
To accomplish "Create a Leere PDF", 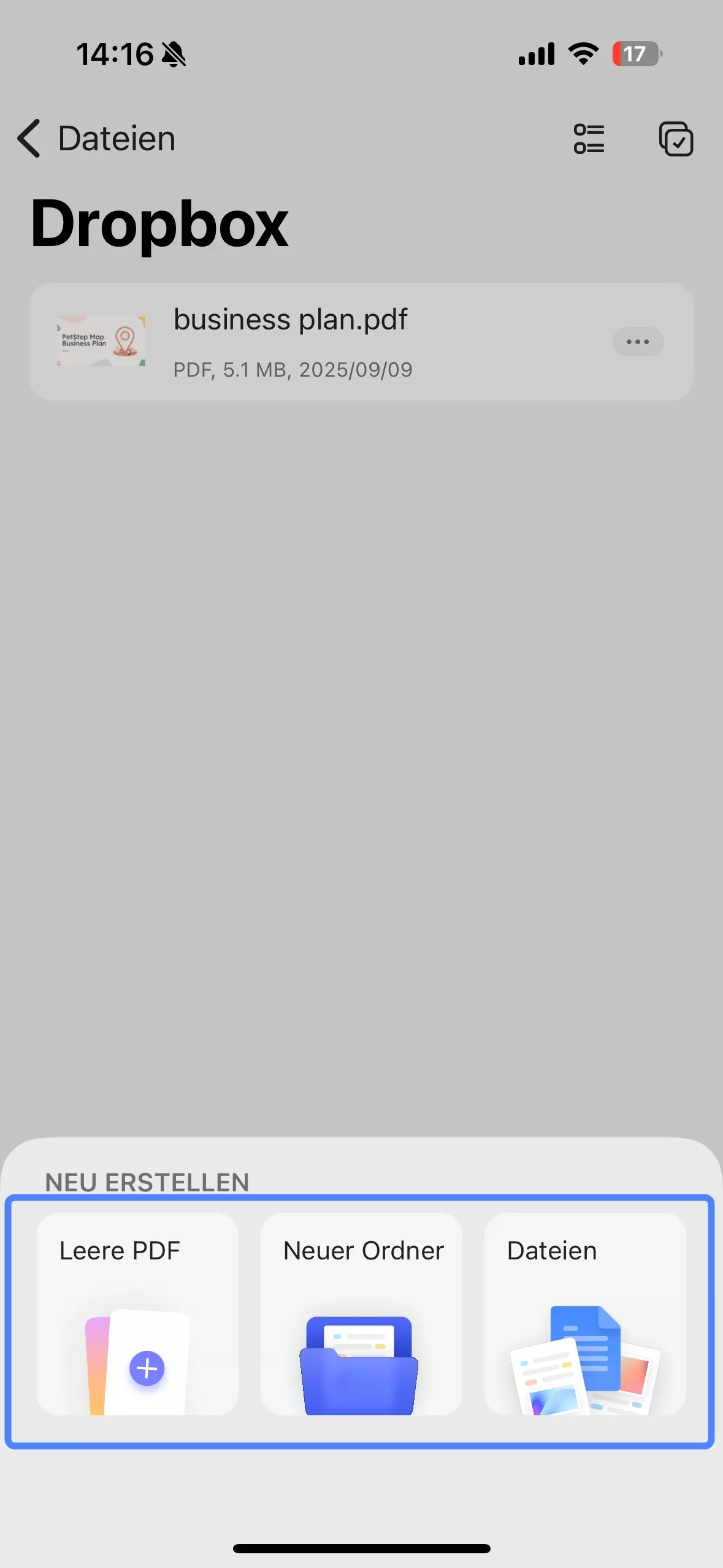I will click(137, 1313).
